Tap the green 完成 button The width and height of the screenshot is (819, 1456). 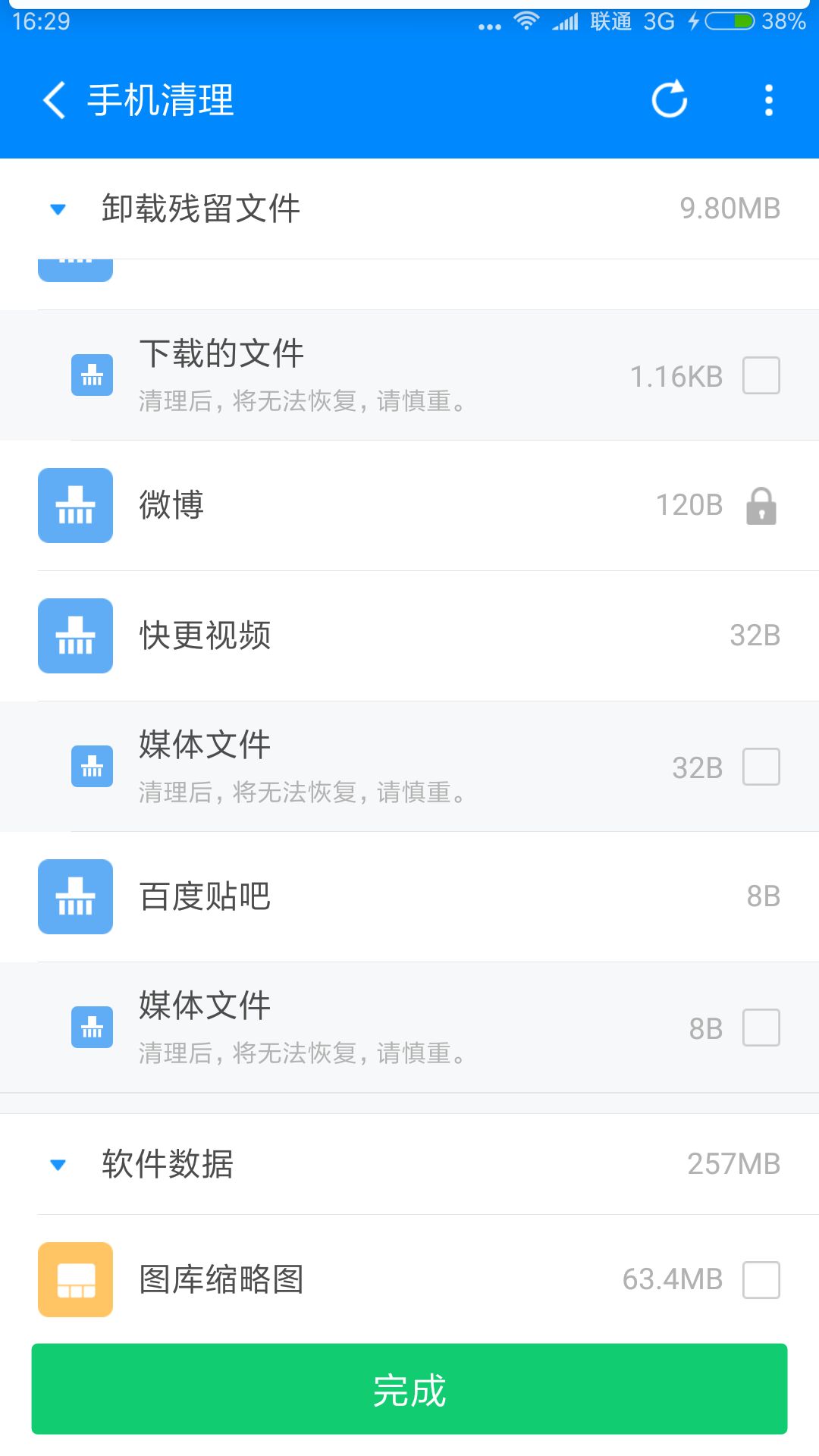point(409,1389)
